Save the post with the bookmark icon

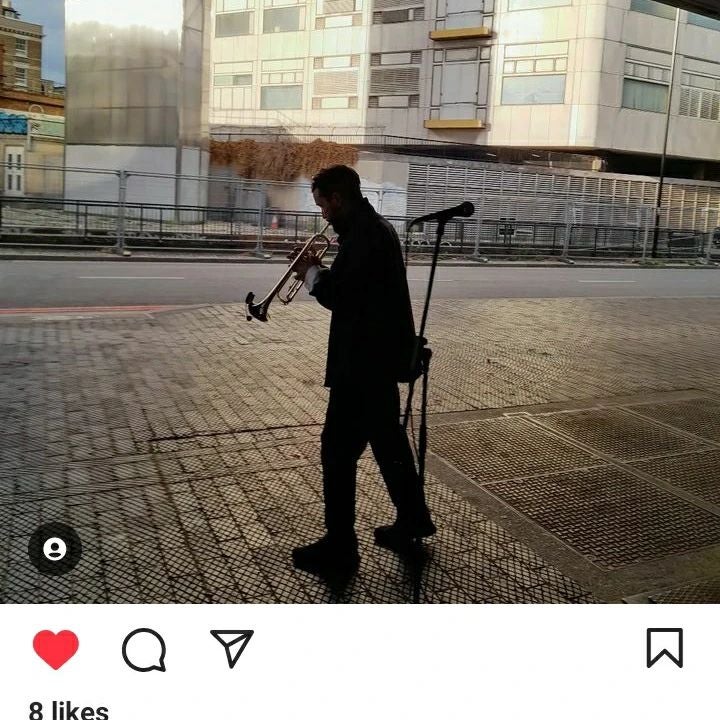click(664, 648)
